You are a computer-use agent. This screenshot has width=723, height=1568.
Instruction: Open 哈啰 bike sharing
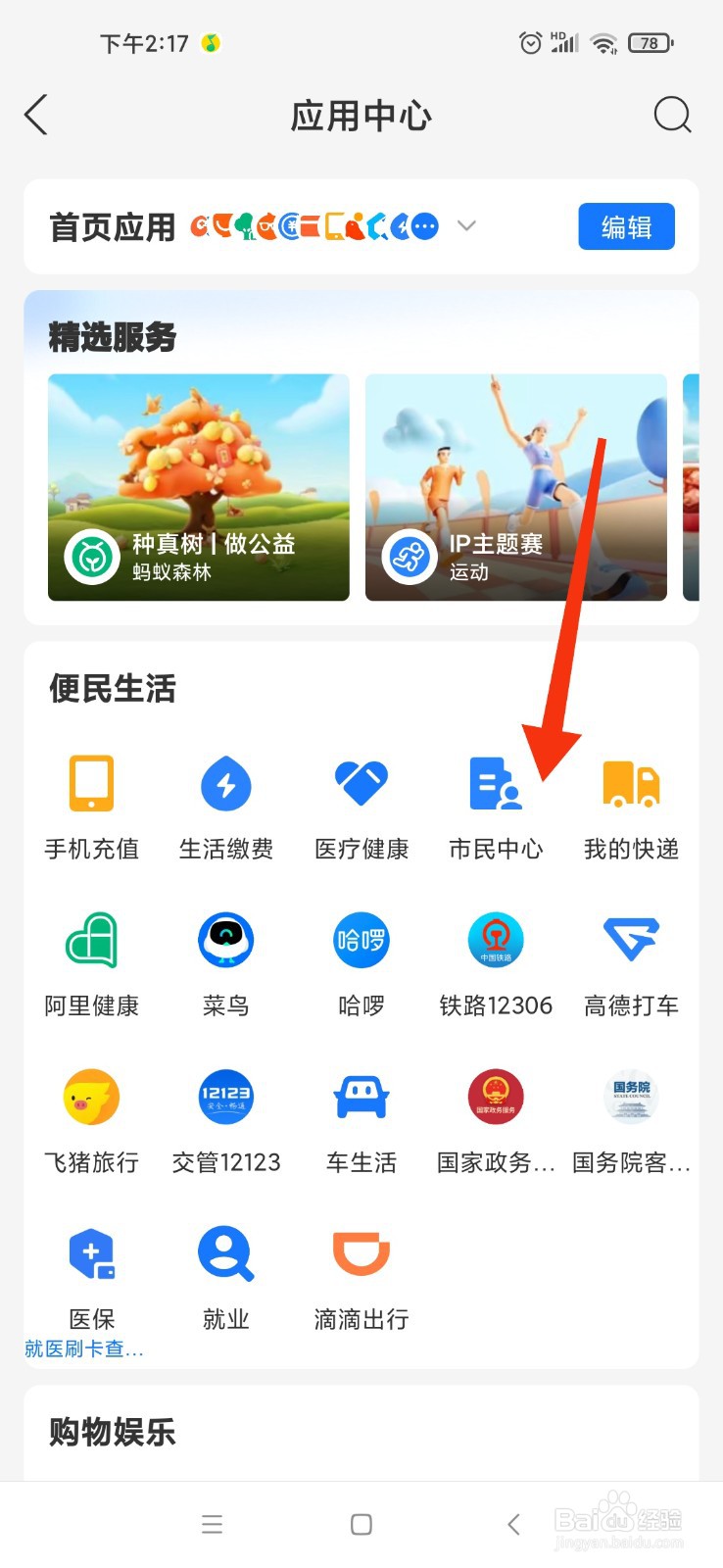coord(361,960)
